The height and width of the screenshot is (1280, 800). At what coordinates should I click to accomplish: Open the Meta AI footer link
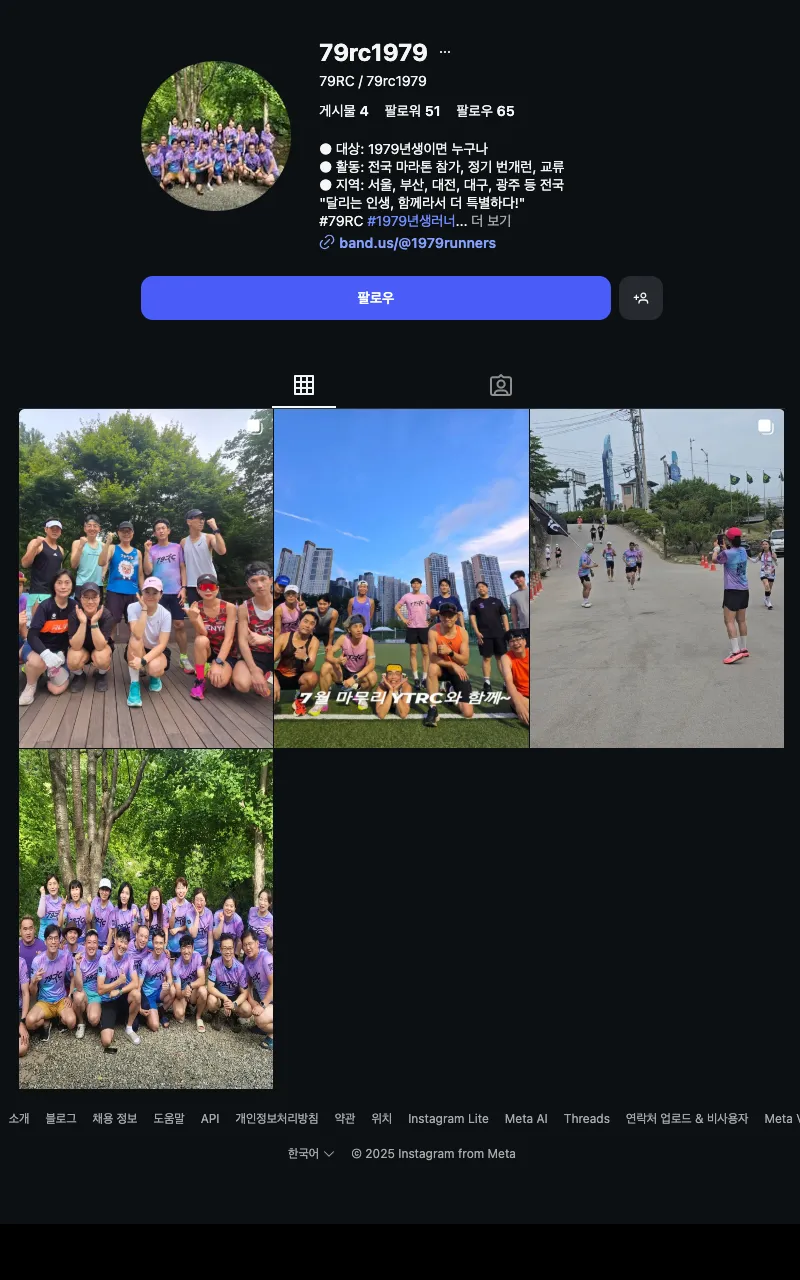pos(526,1119)
